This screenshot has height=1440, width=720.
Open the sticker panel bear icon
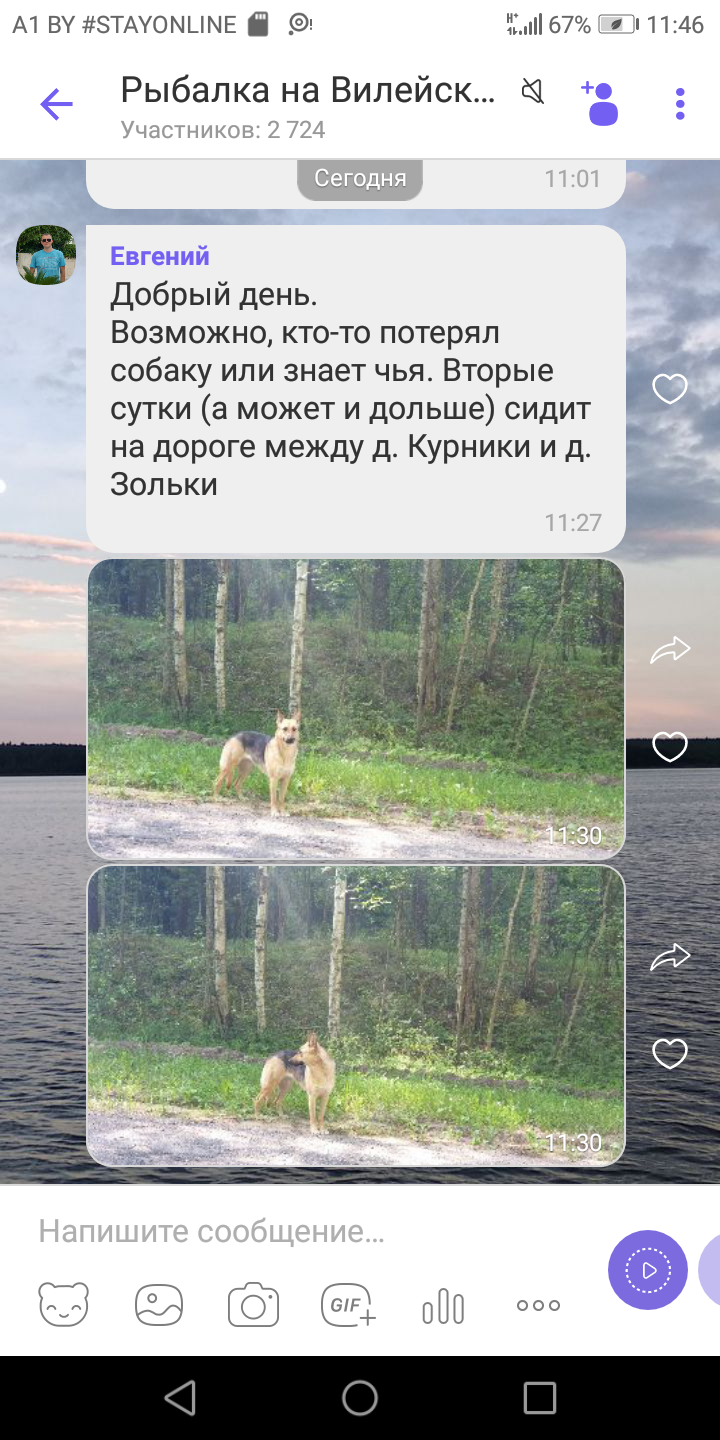63,1304
